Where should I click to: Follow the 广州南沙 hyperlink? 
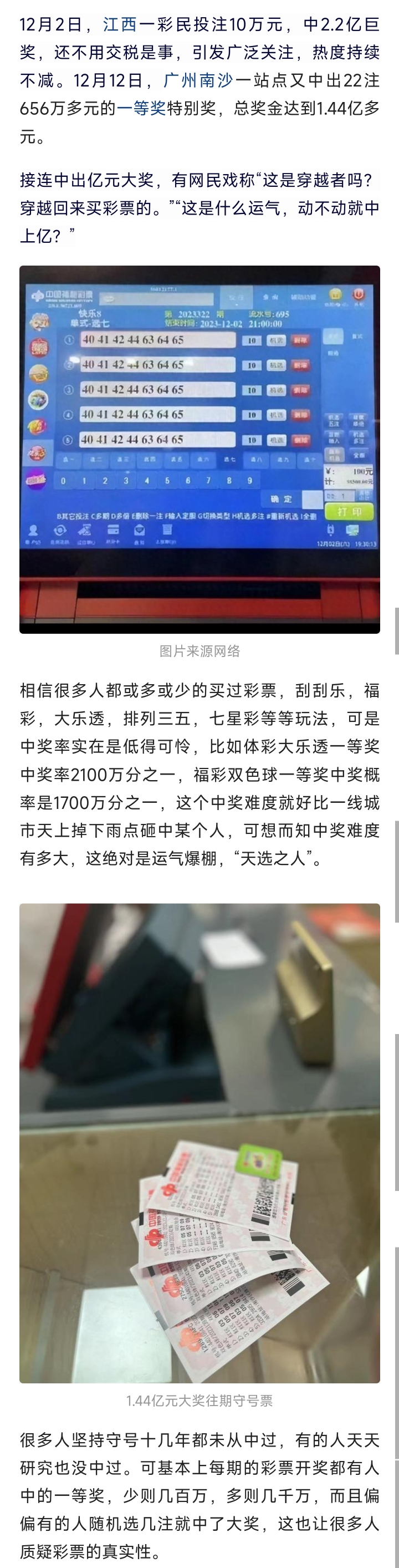point(198,80)
